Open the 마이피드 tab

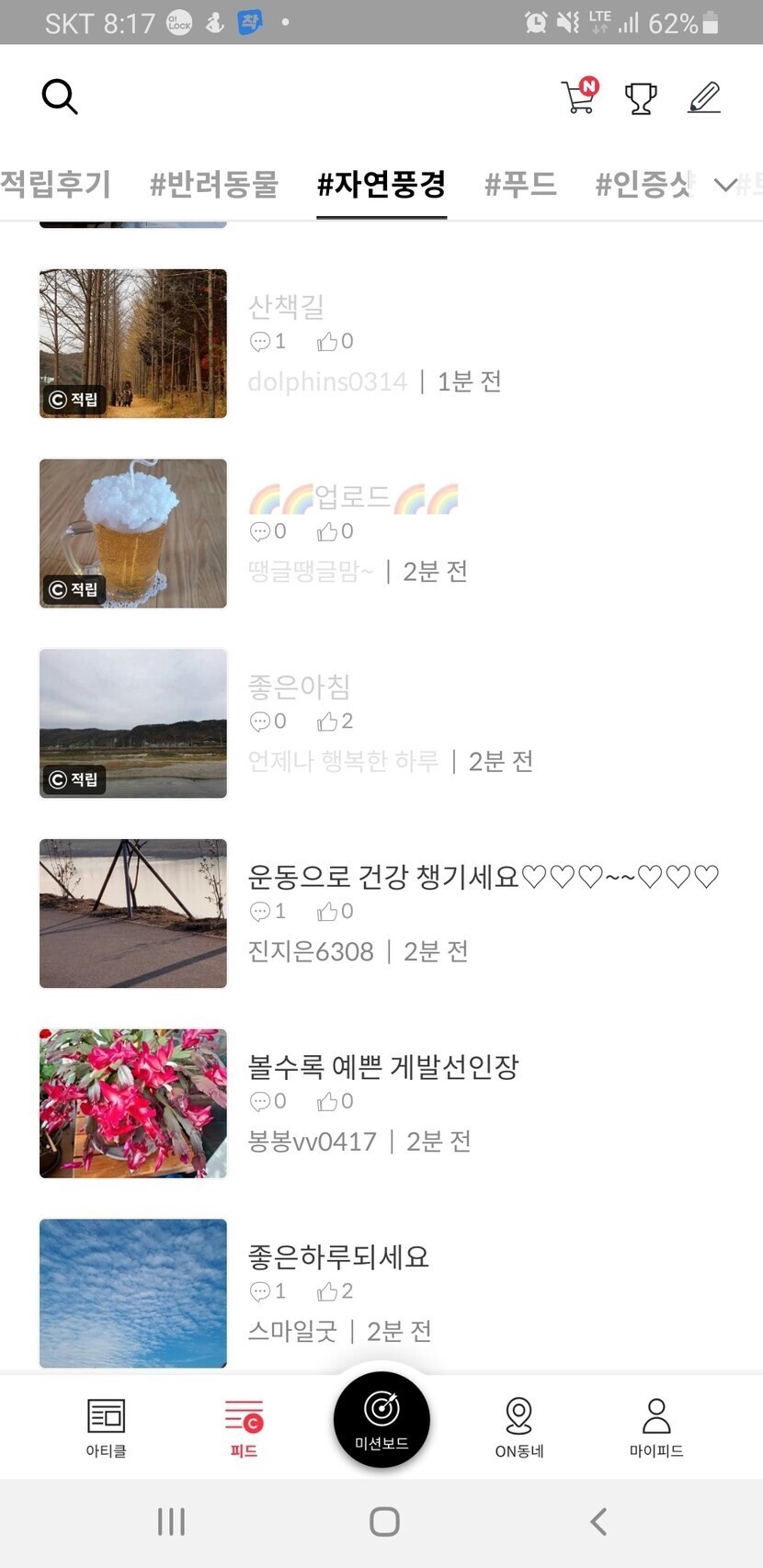pos(656,1426)
